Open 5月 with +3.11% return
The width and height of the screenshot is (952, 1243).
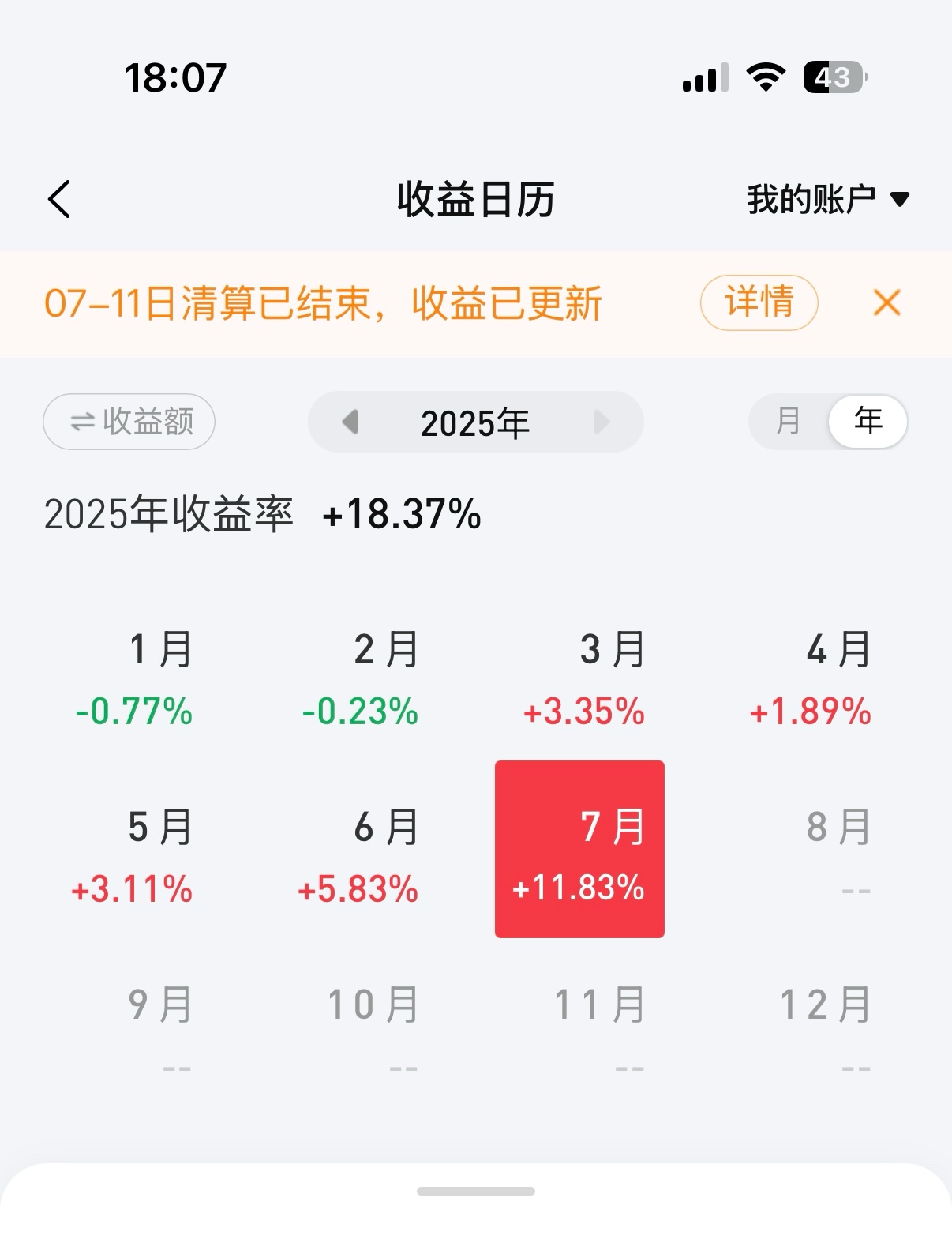click(133, 857)
